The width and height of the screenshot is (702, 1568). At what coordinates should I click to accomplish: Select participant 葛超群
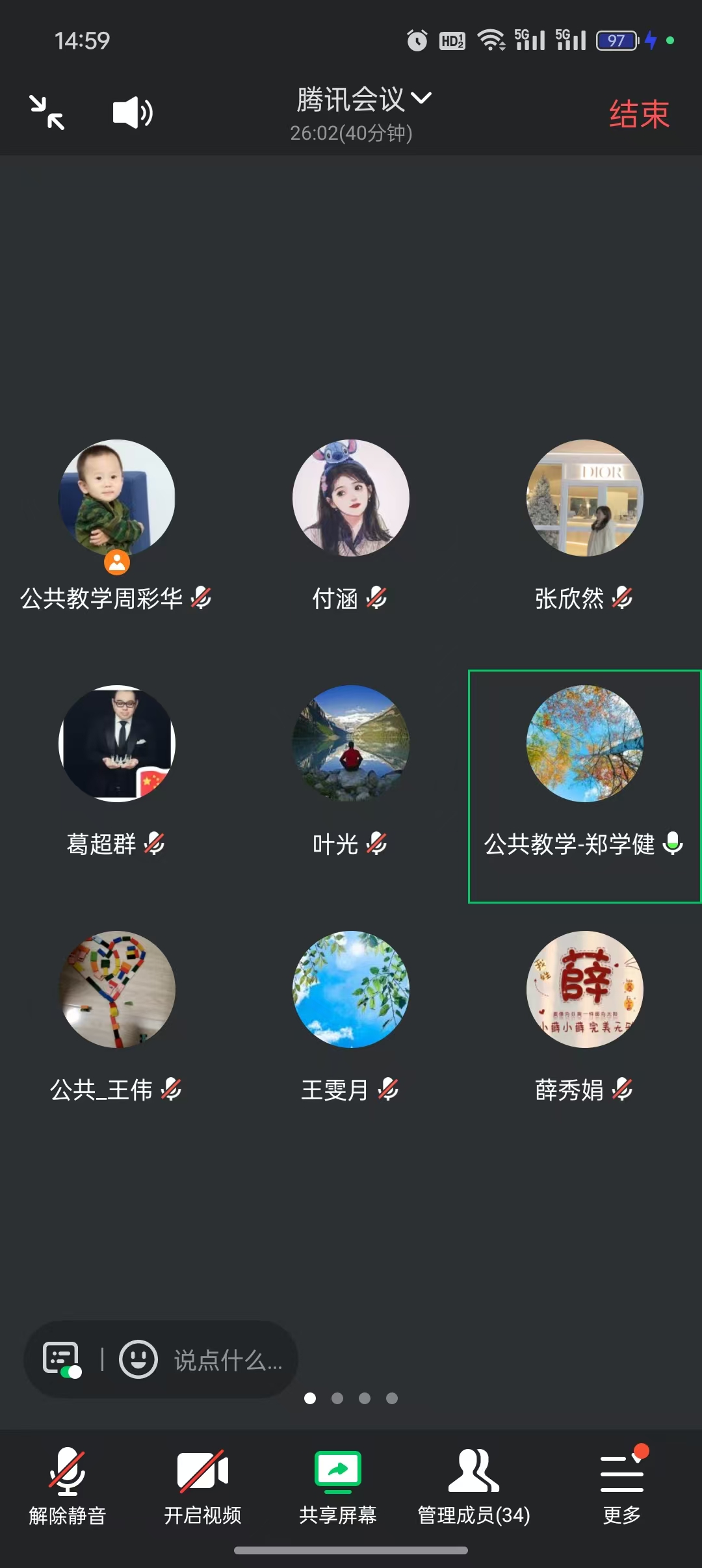click(x=117, y=744)
